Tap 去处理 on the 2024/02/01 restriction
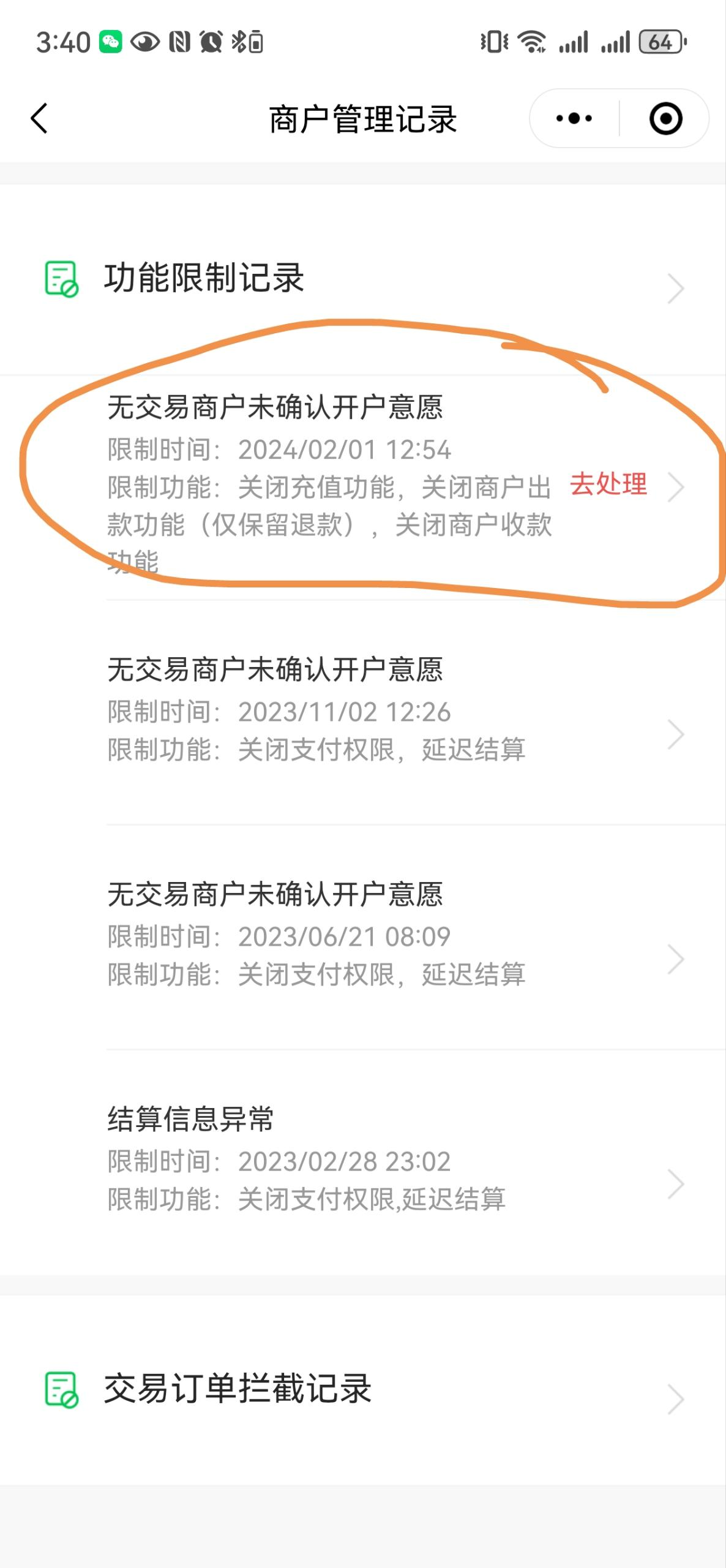 click(x=608, y=484)
